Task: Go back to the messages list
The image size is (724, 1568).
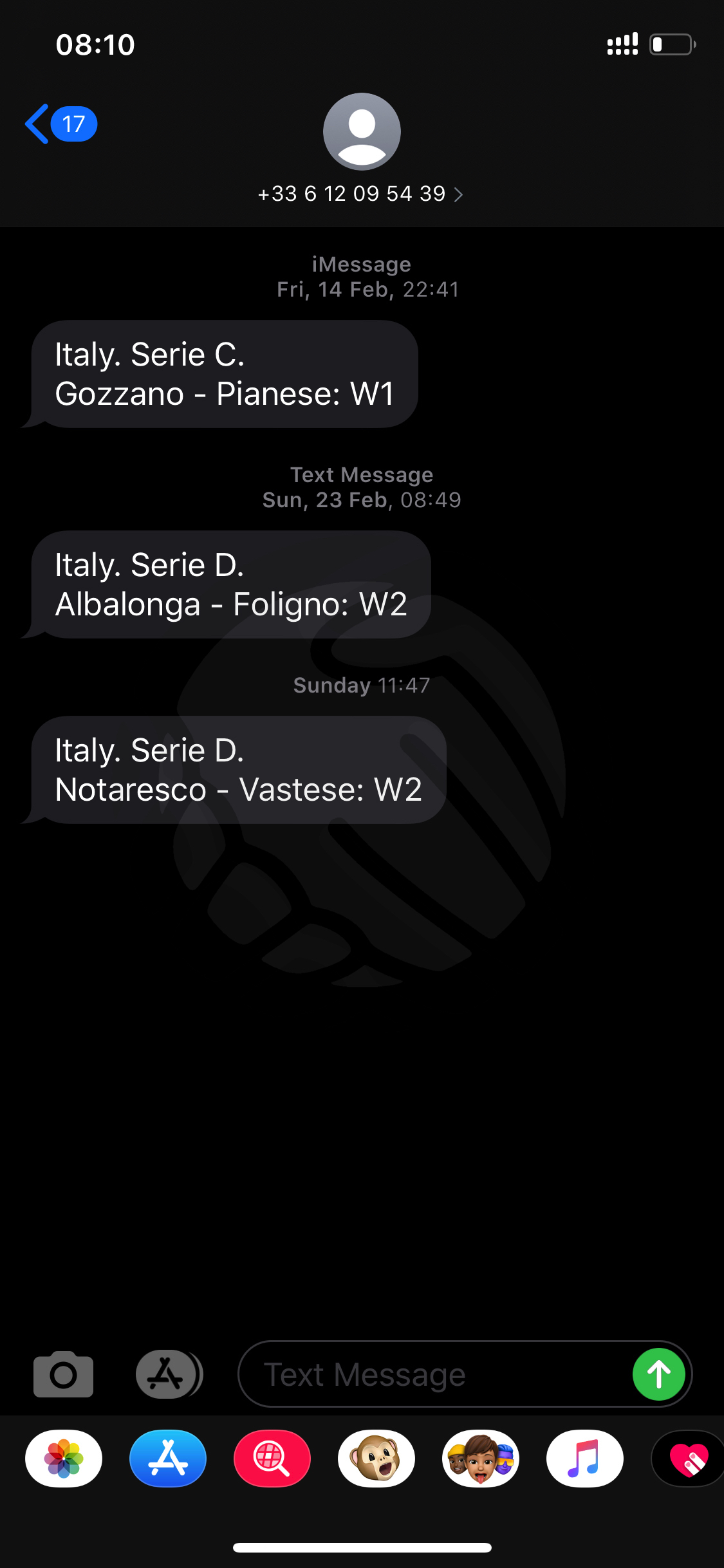Action: pos(60,124)
